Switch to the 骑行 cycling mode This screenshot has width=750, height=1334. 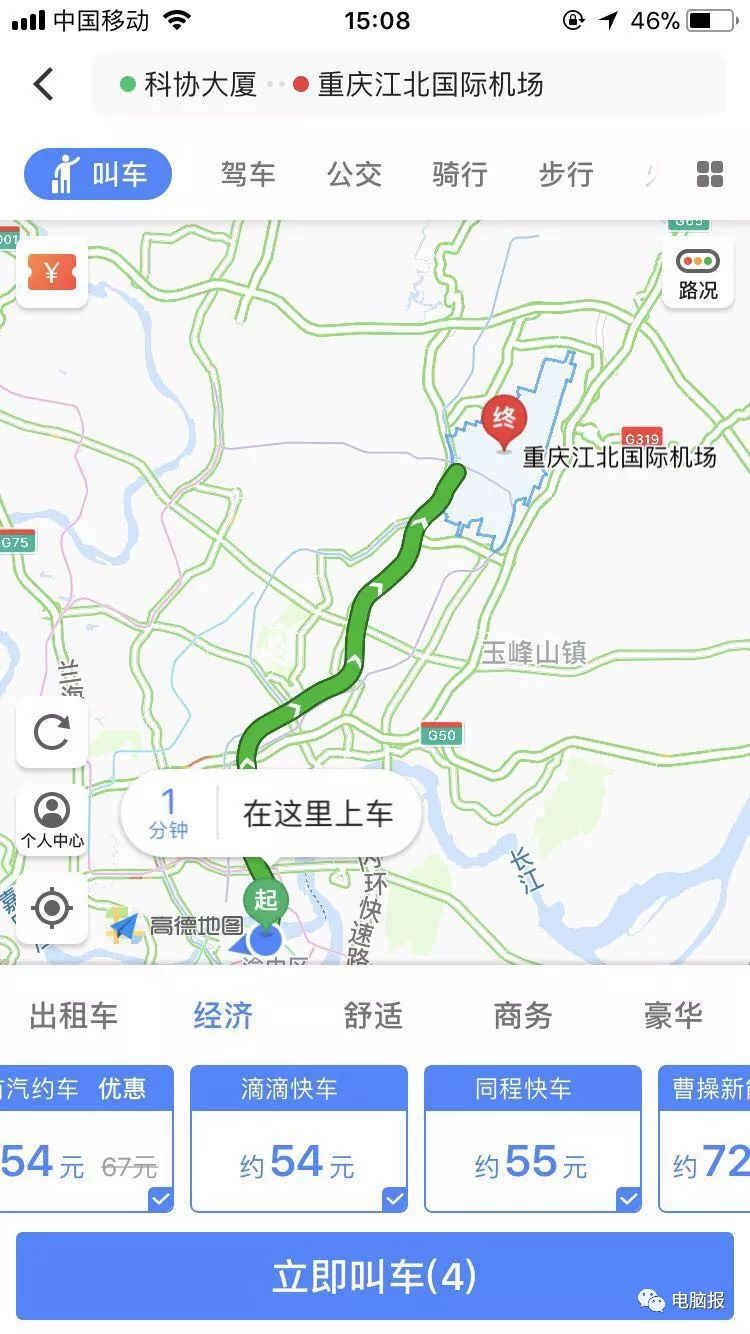click(458, 174)
